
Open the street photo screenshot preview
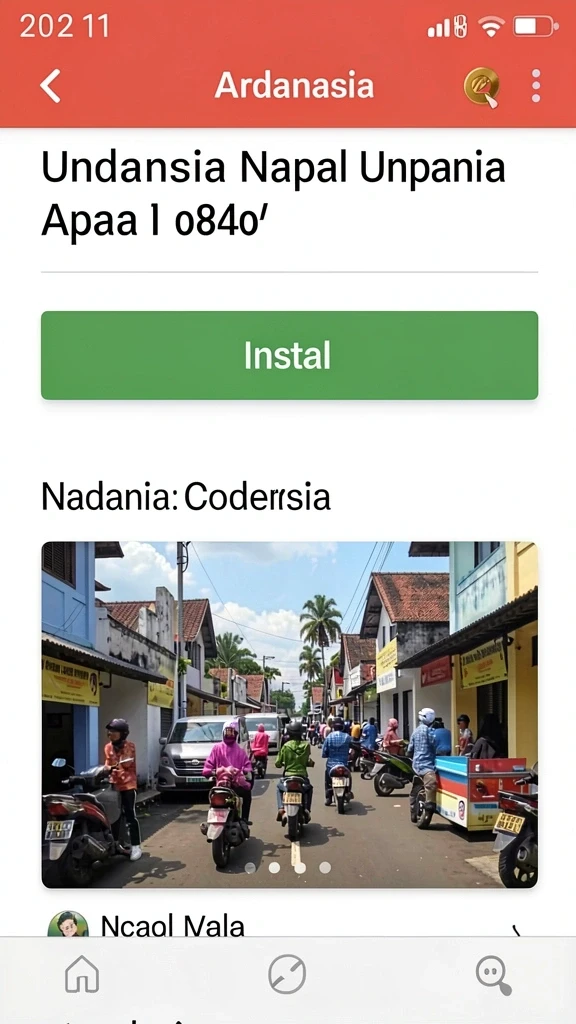tap(289, 714)
